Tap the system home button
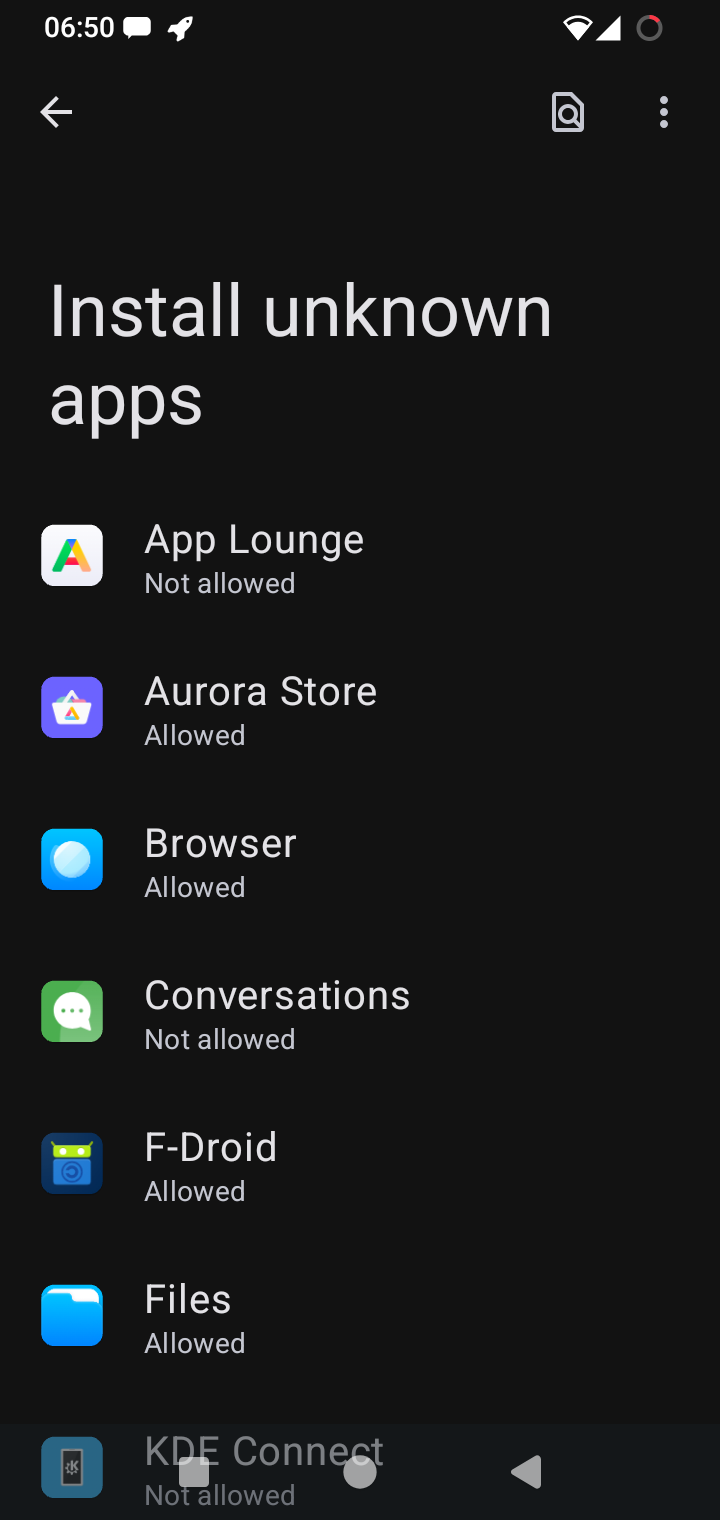This screenshot has height=1520, width=720. click(360, 1472)
